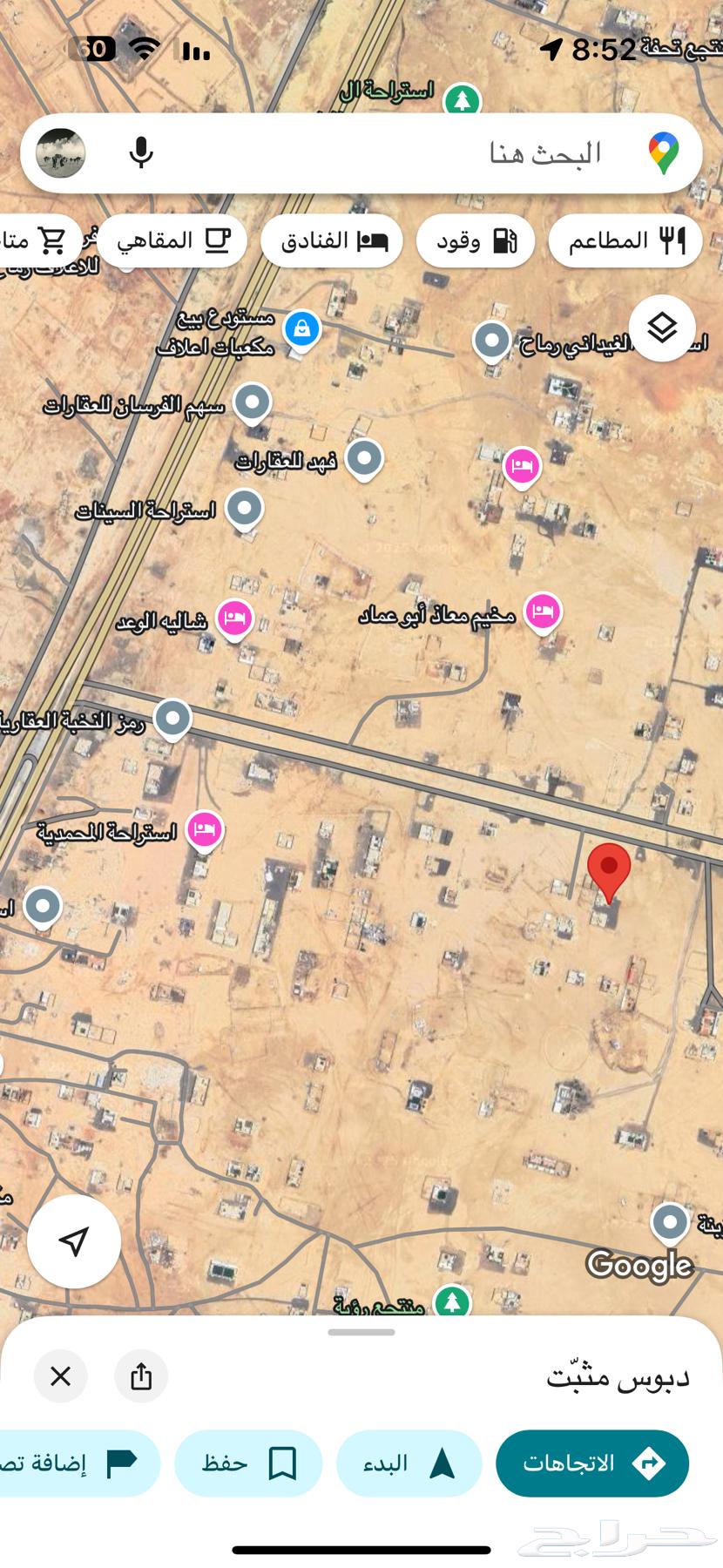Start voice search with the microphone
723x1568 pixels.
[x=141, y=153]
